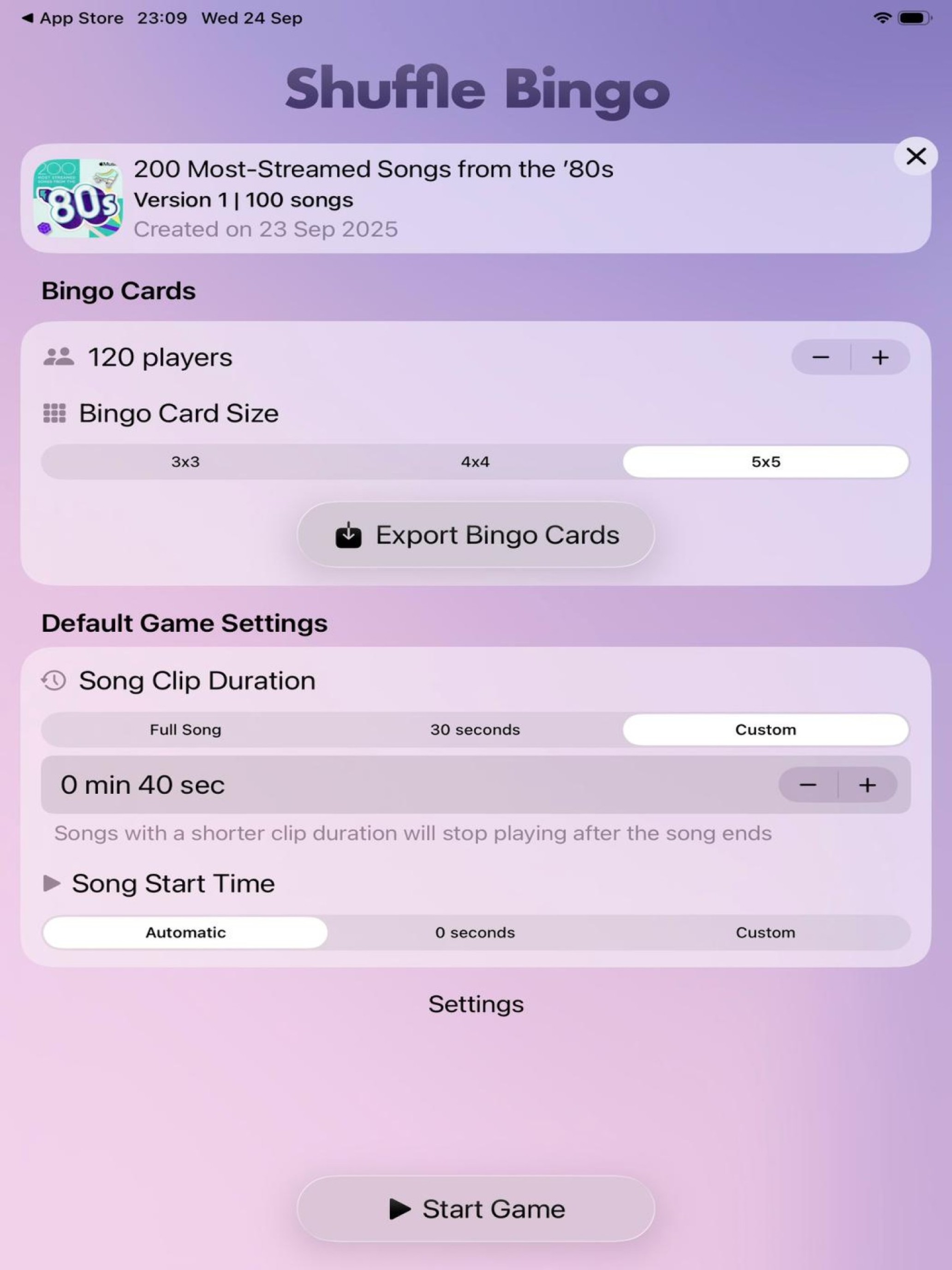
Task: Increase the custom clip duration
Action: [867, 784]
